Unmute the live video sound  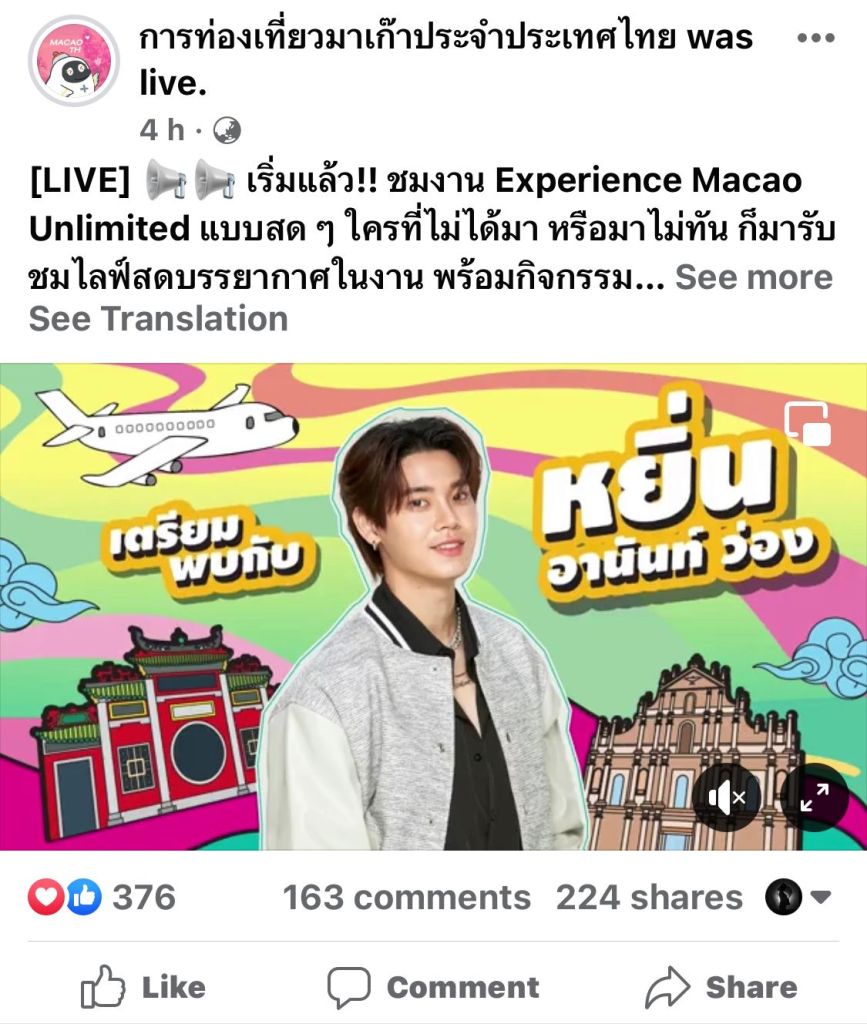(726, 797)
